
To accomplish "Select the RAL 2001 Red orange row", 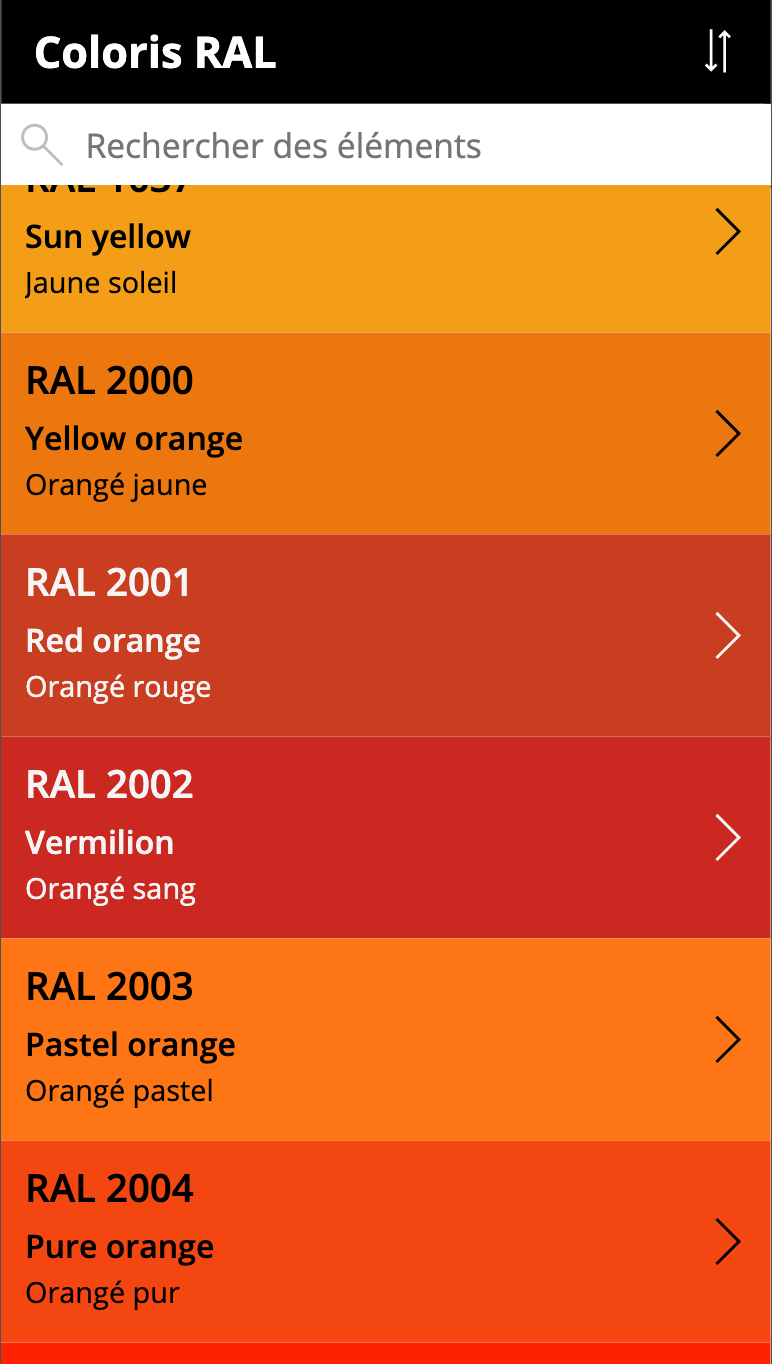I will tap(386, 636).
